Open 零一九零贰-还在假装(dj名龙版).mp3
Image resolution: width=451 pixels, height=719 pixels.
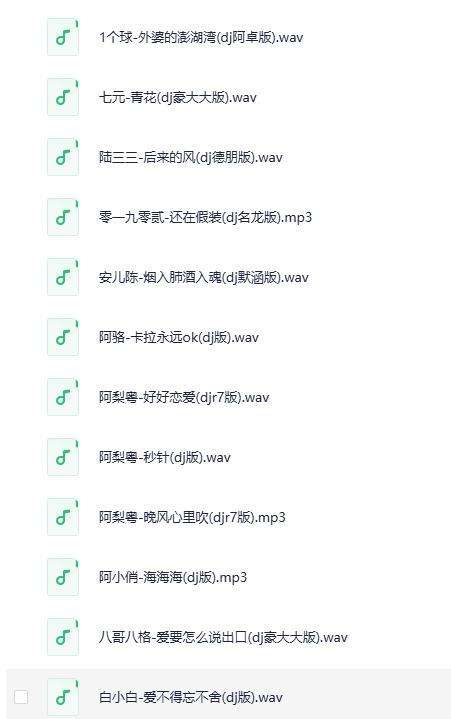205,217
